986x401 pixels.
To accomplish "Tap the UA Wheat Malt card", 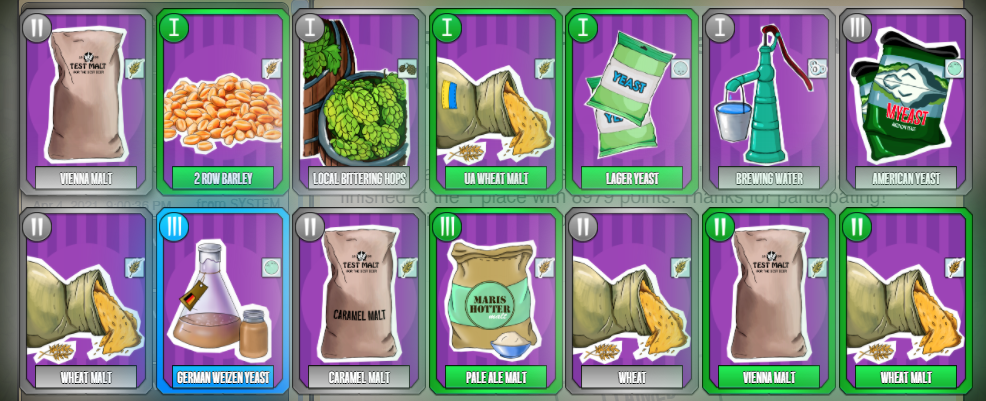I will point(494,100).
